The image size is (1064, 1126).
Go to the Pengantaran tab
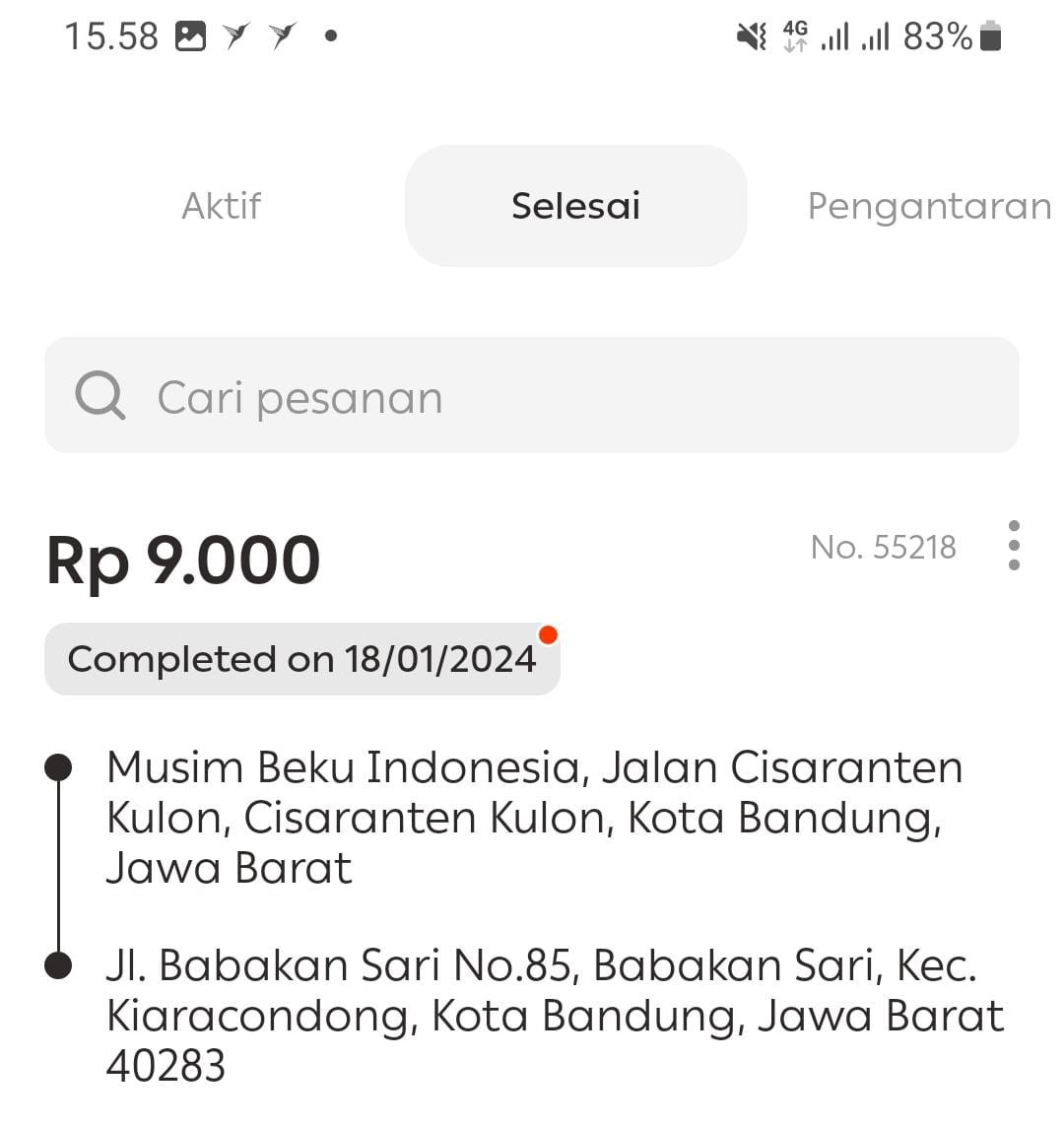tap(928, 206)
